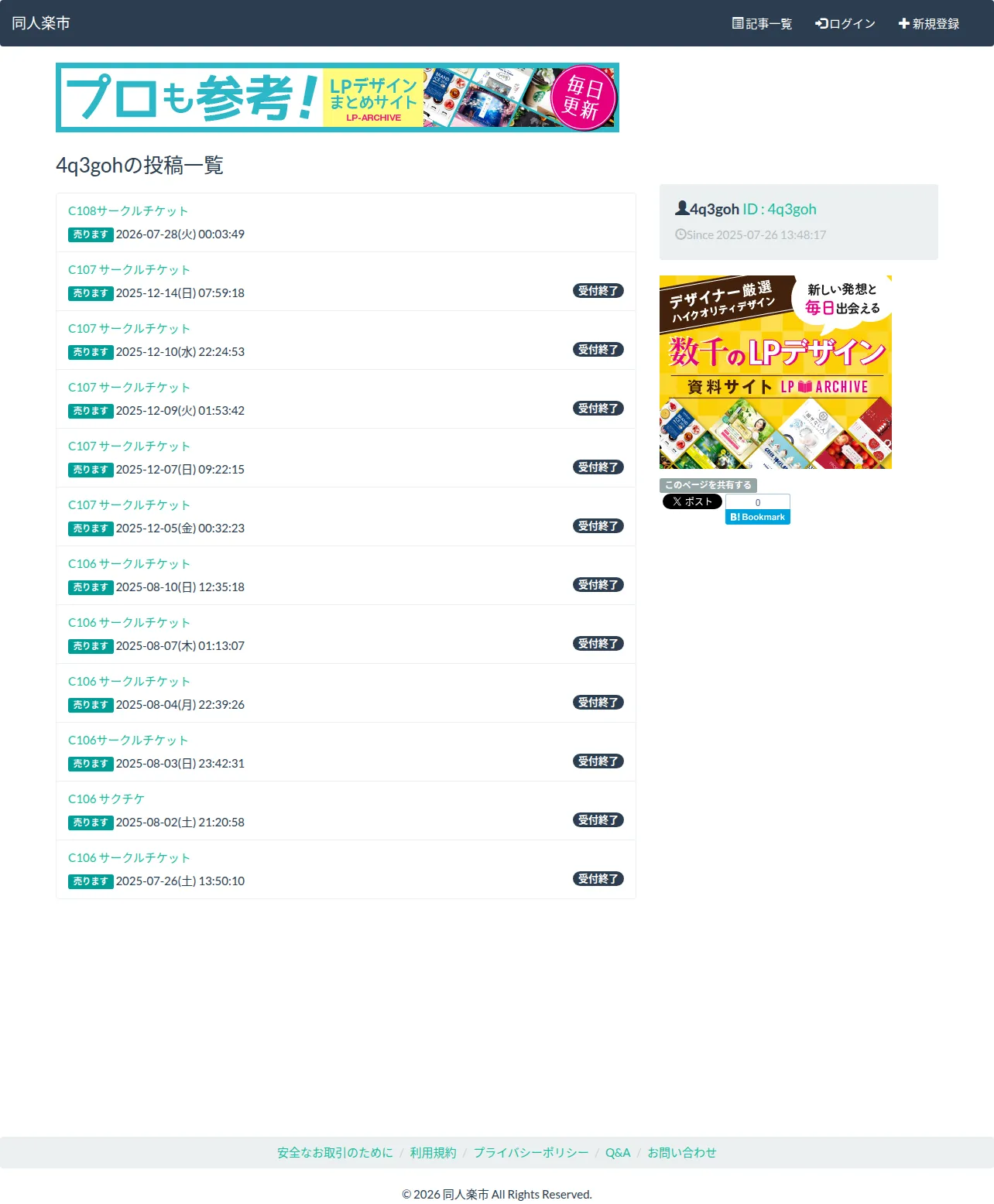Open the LP-ARCHIVE banner at the top
The width and height of the screenshot is (994, 1204).
(x=338, y=97)
